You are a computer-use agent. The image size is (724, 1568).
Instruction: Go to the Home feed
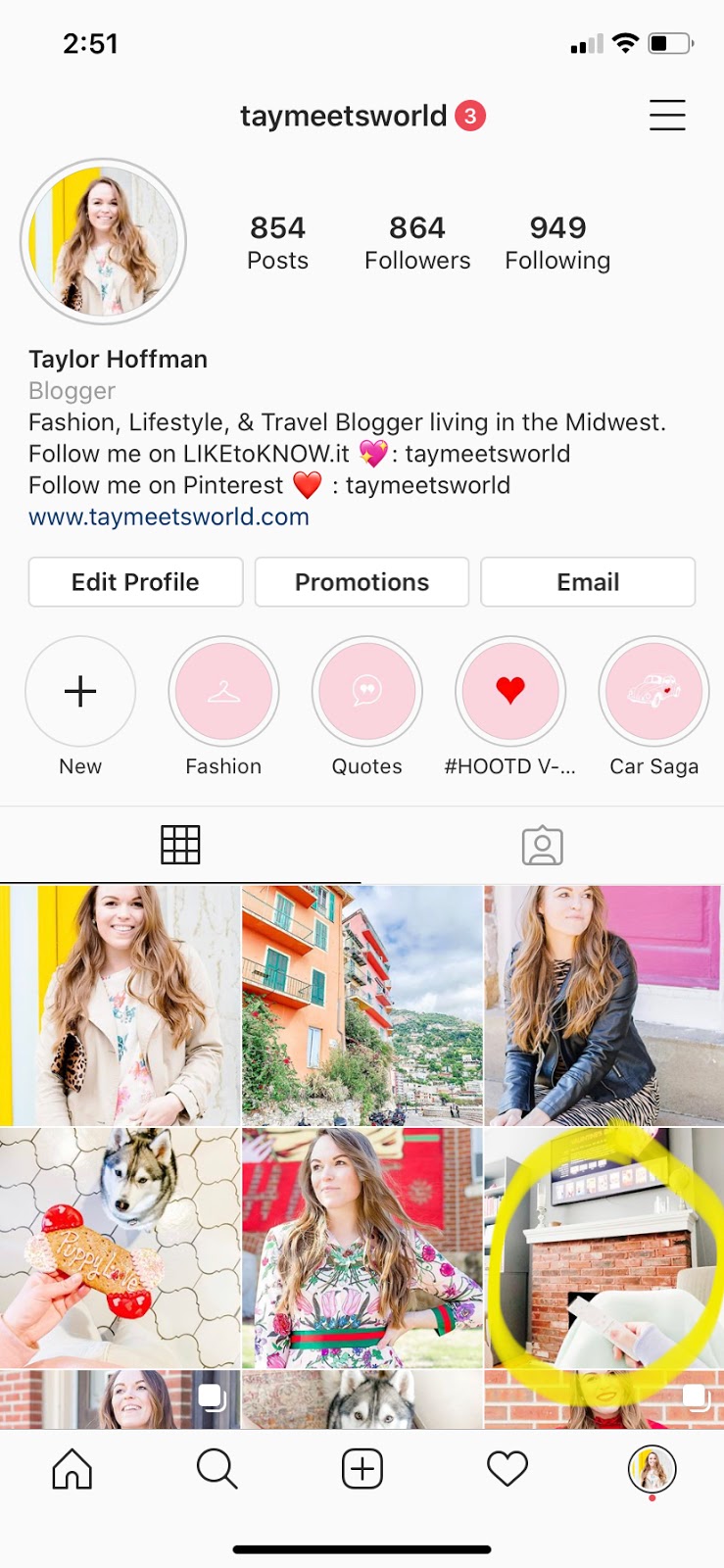pyautogui.click(x=72, y=1469)
